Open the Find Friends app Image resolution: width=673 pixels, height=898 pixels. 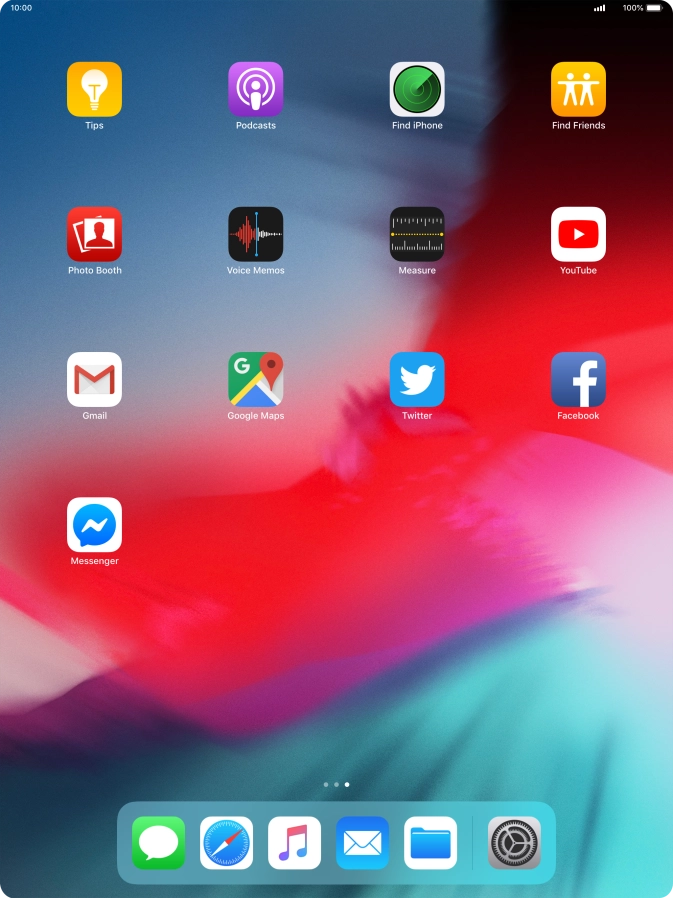(x=578, y=89)
